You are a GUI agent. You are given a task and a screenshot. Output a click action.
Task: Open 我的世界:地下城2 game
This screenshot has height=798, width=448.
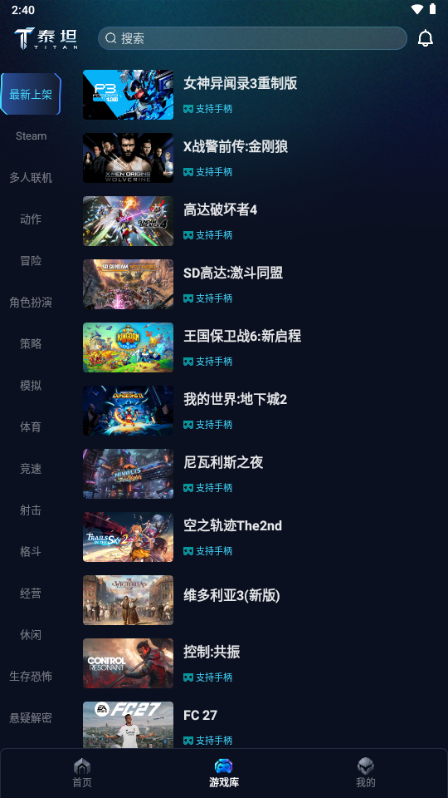(262, 410)
